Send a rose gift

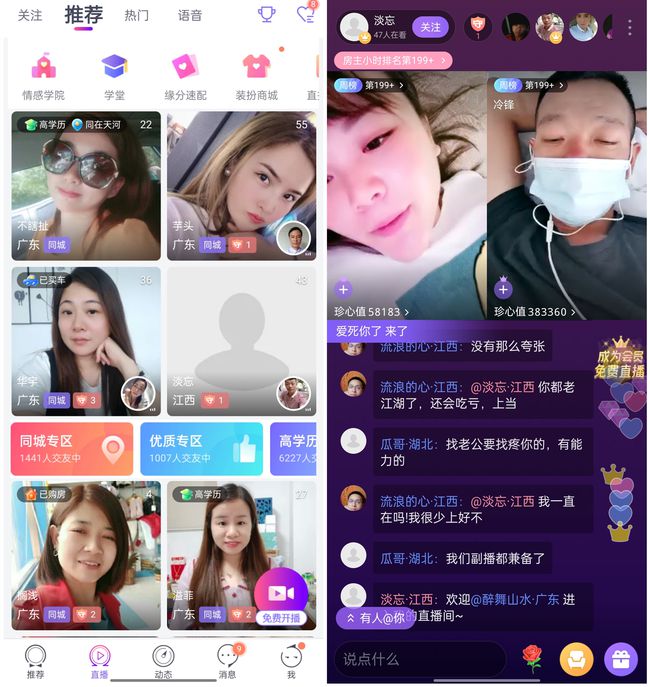[532, 658]
